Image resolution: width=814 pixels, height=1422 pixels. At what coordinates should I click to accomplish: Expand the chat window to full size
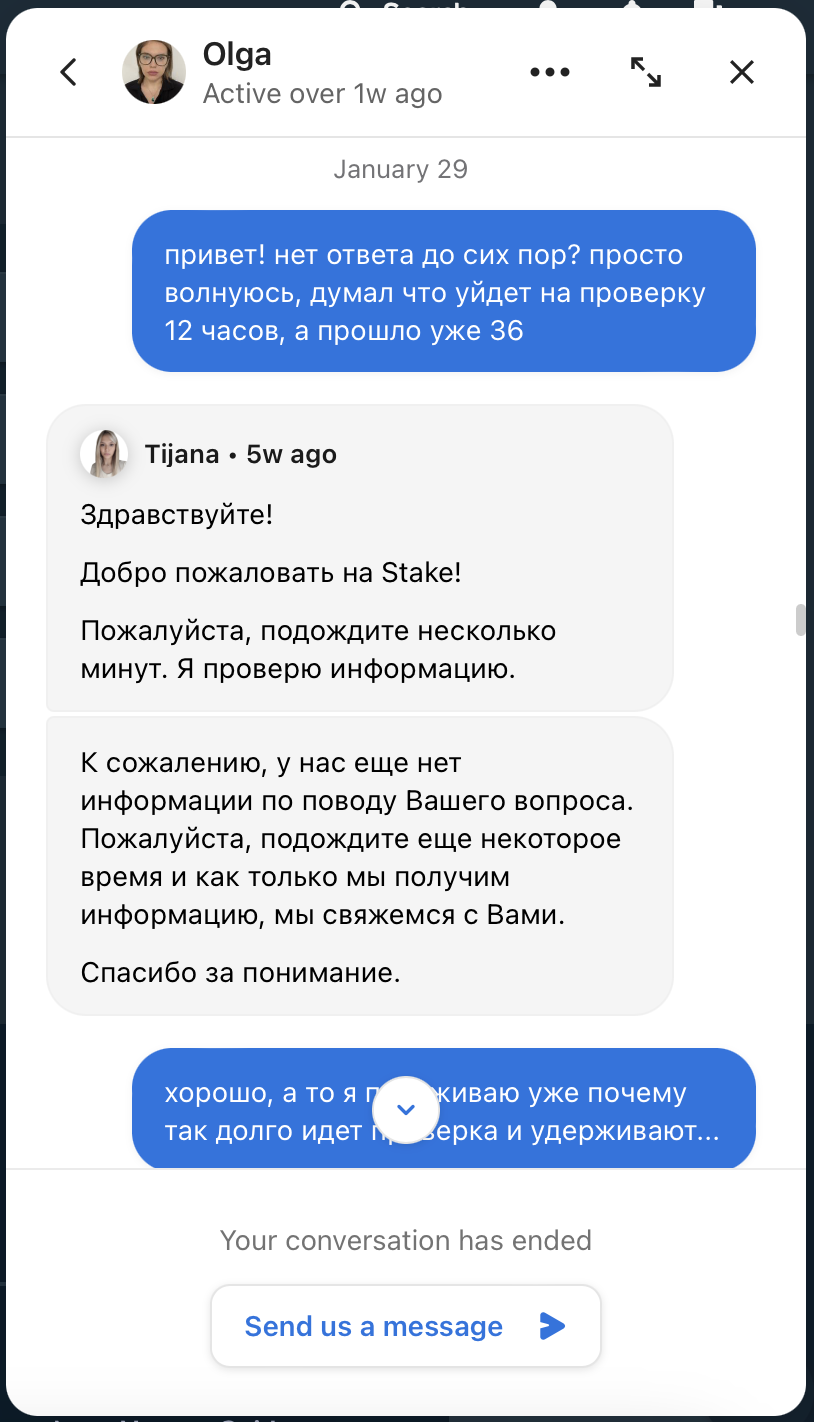click(645, 72)
